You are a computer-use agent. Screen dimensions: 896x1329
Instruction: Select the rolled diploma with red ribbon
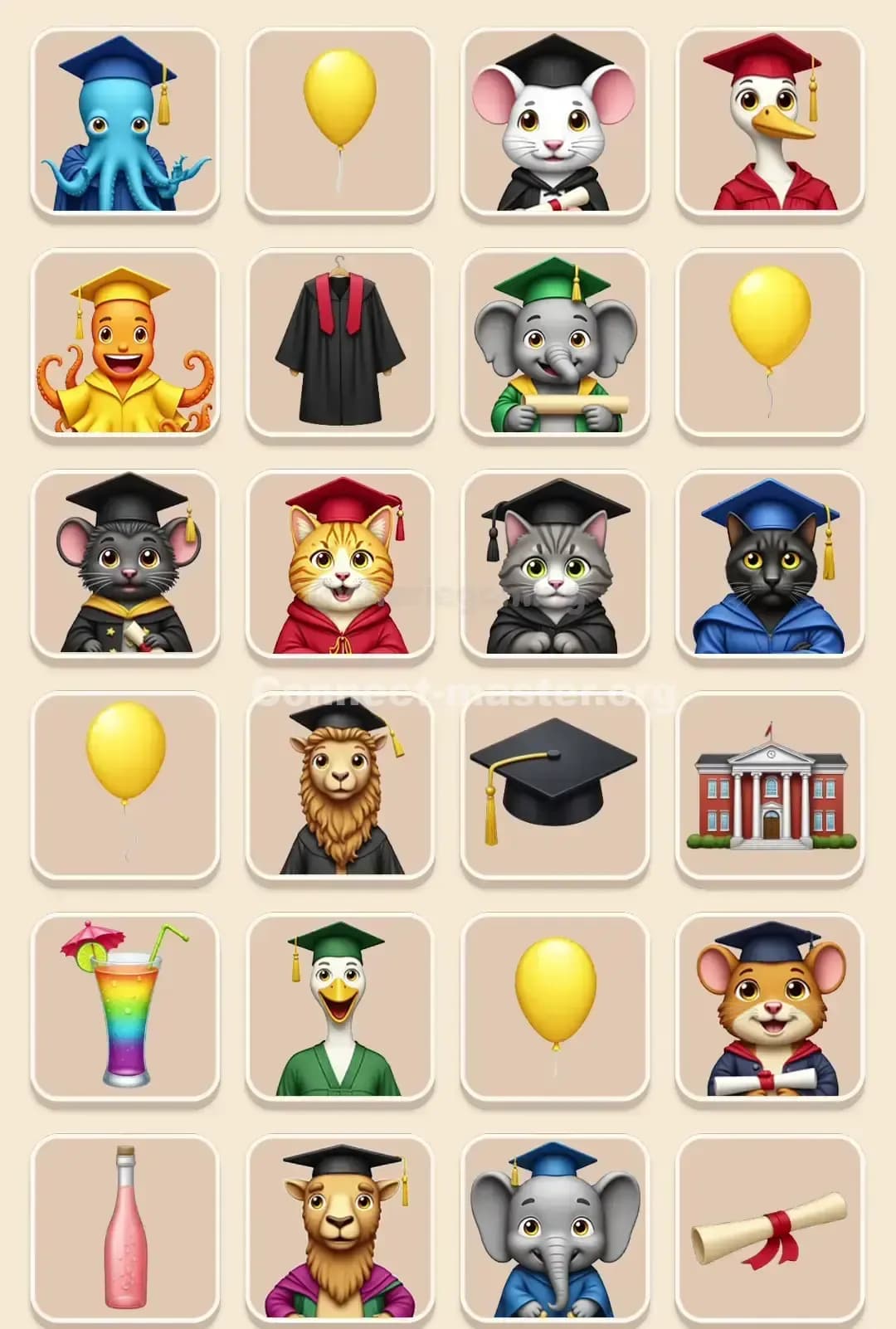(767, 1236)
